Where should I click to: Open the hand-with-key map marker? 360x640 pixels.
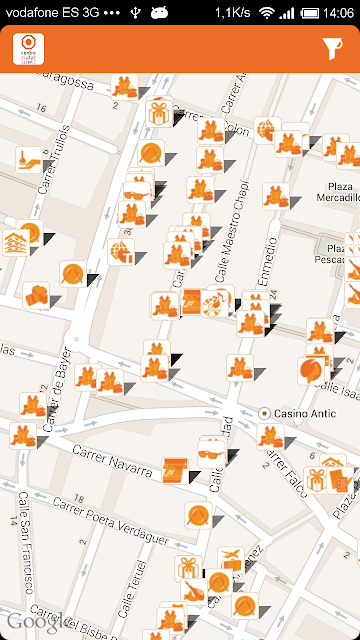click(29, 160)
